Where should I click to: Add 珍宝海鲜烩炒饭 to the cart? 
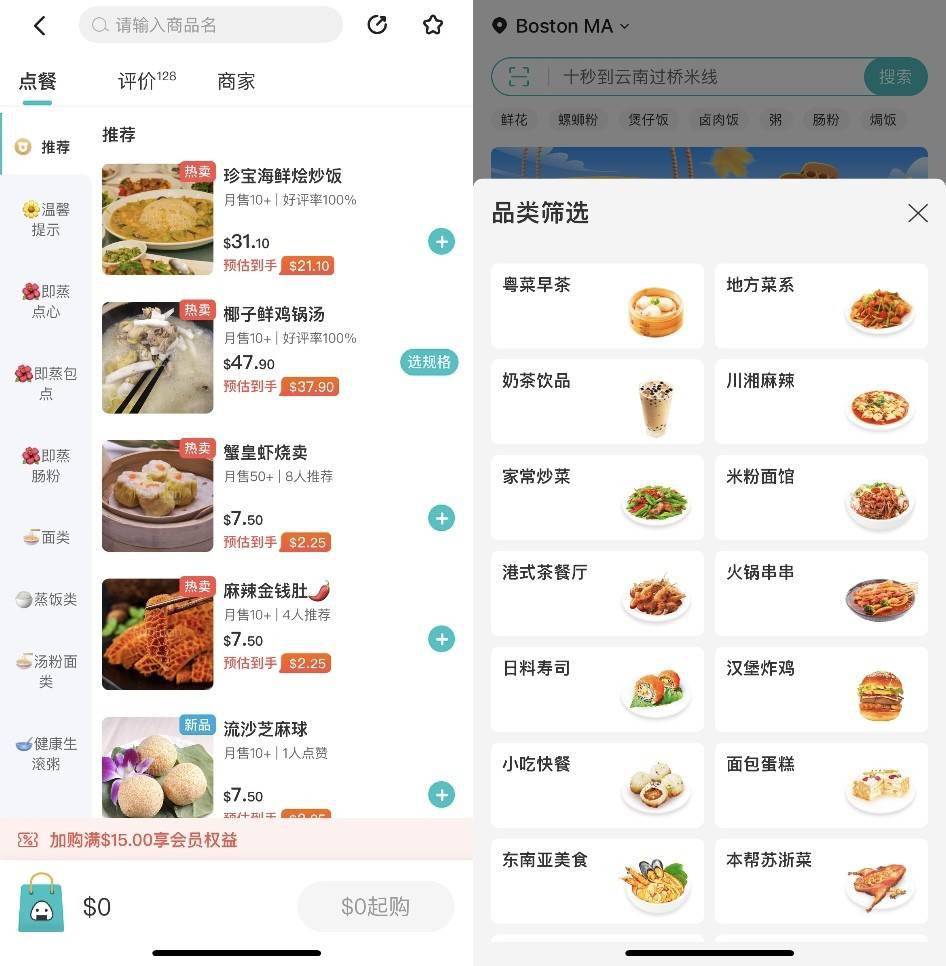[x=441, y=241]
